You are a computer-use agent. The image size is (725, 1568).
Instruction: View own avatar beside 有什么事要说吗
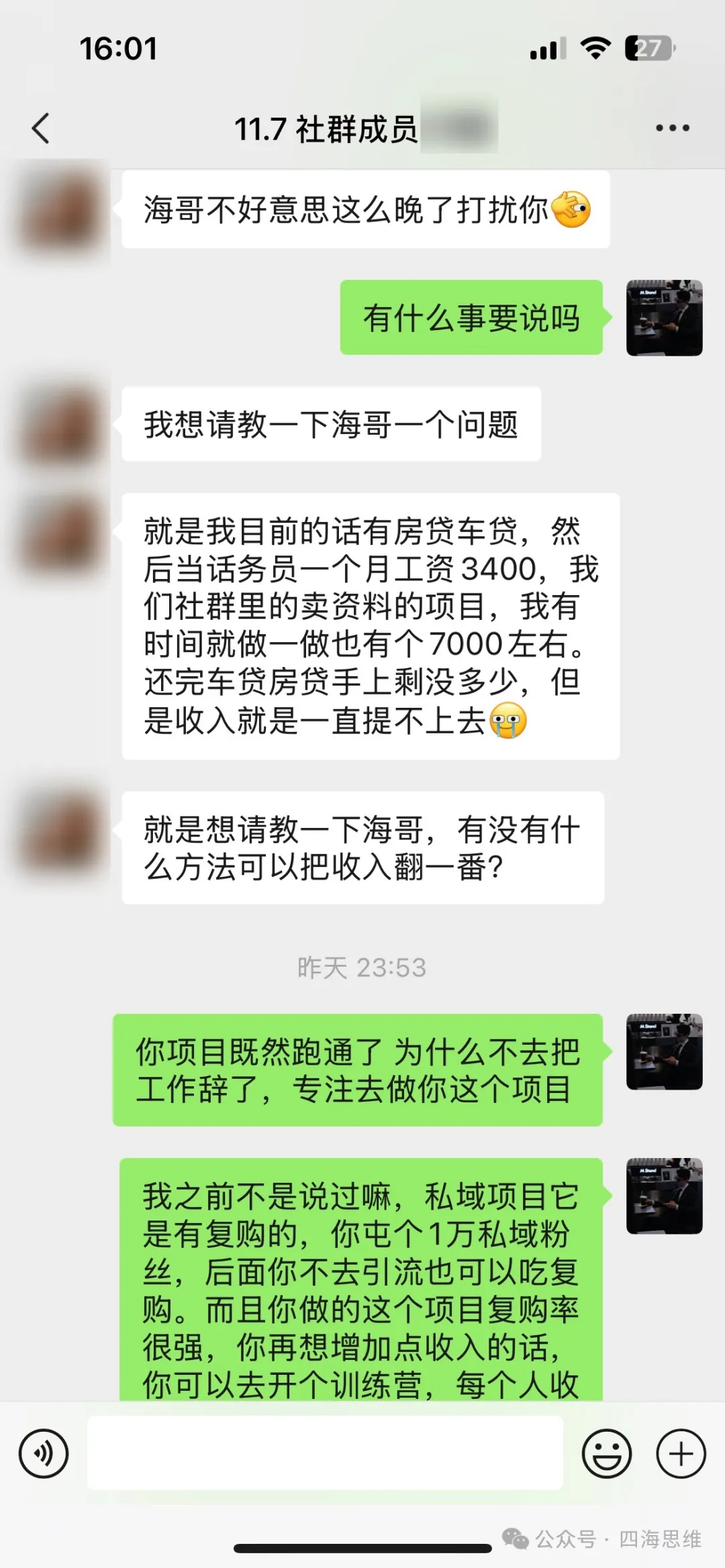tap(664, 318)
